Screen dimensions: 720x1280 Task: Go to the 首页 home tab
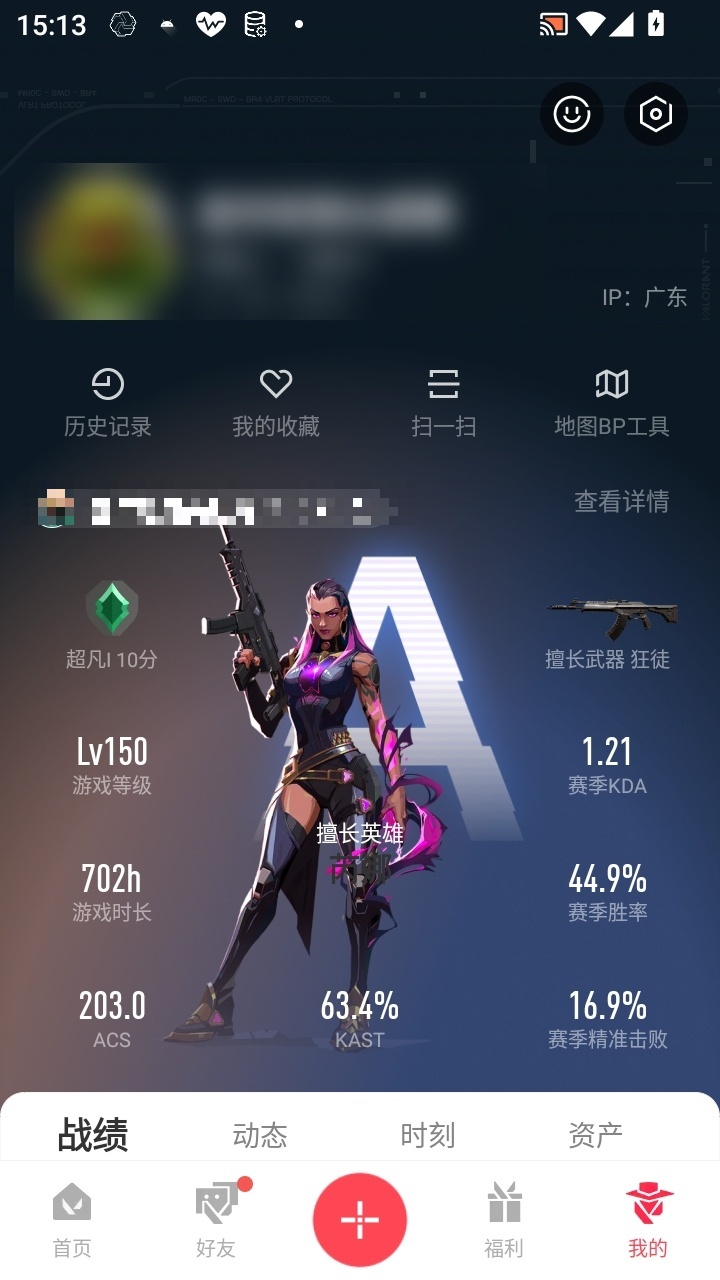pyautogui.click(x=72, y=1220)
